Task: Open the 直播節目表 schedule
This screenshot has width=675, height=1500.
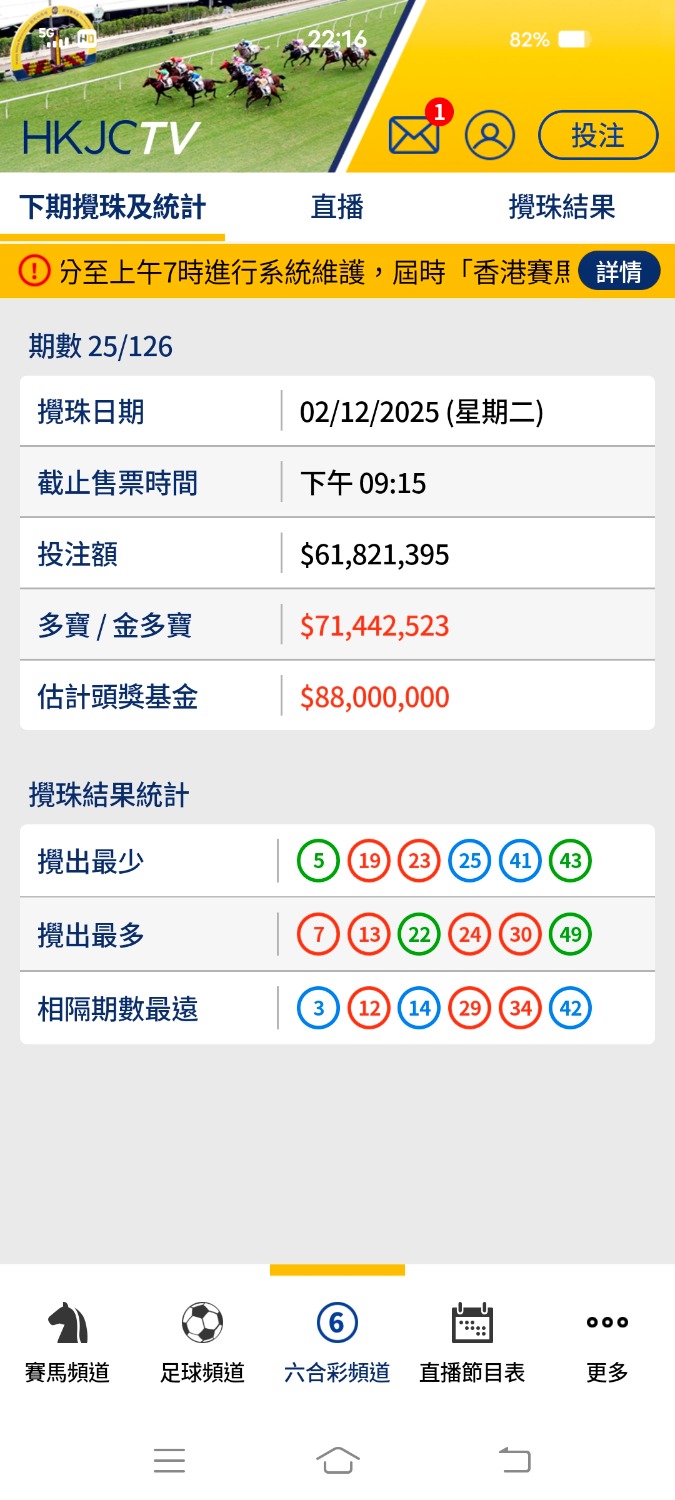Action: 472,1342
